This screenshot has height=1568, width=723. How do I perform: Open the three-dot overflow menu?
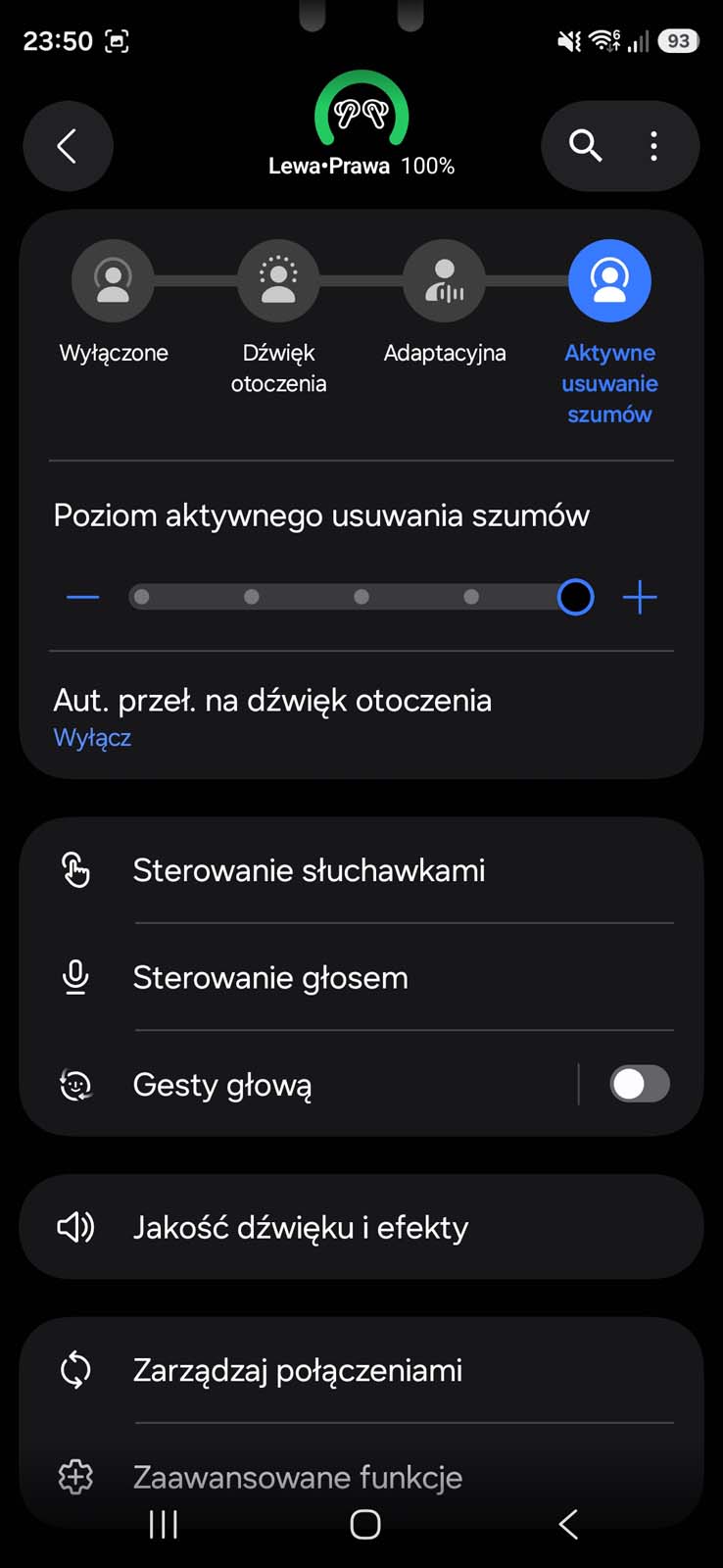tap(654, 145)
